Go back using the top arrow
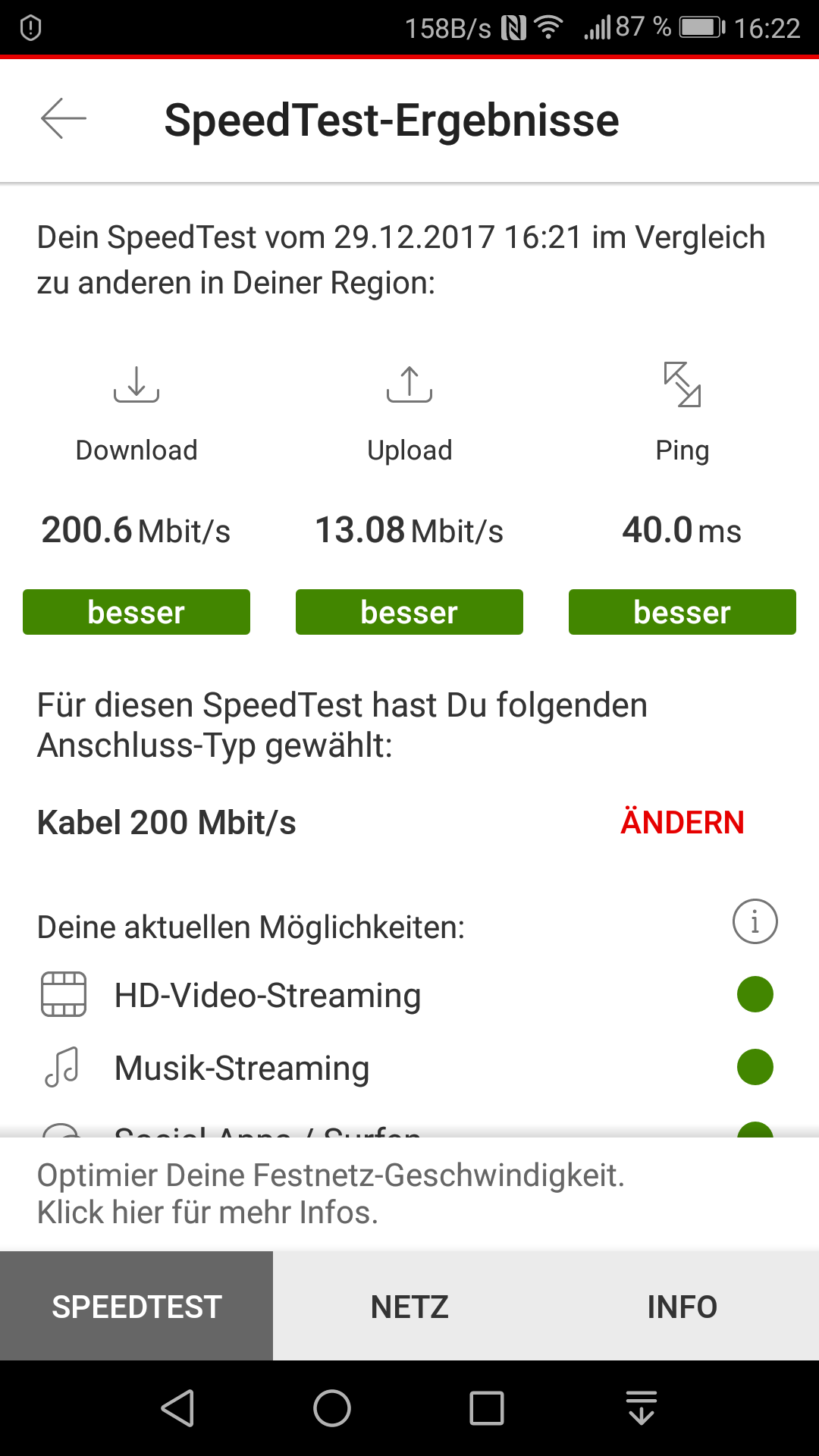 (64, 119)
